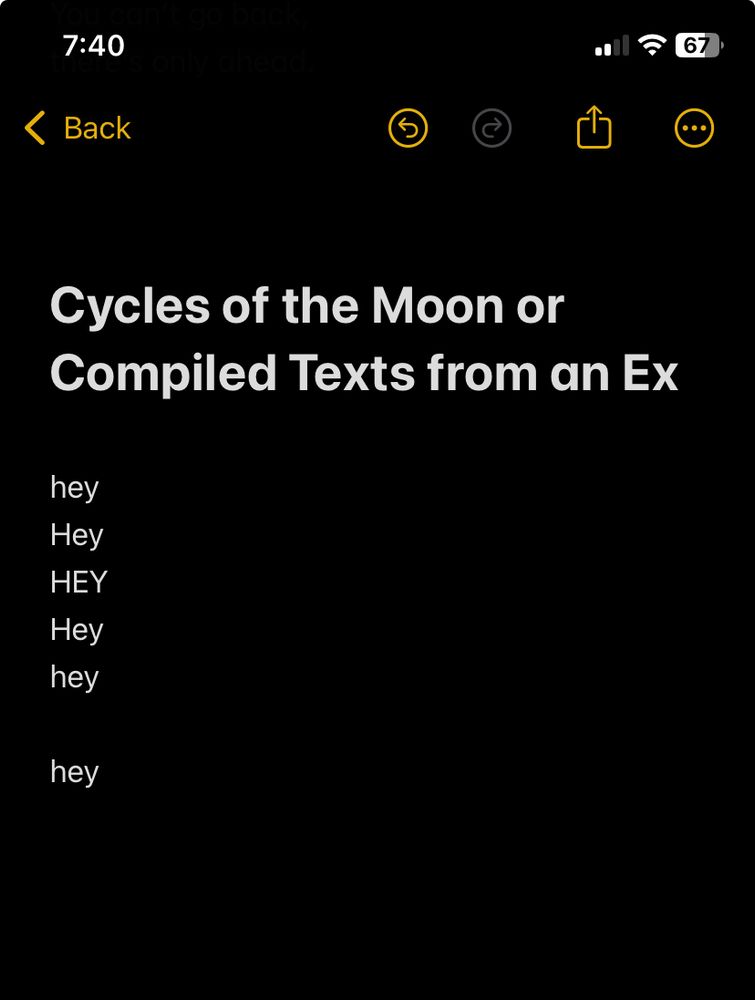Undo the last edit
This screenshot has width=755, height=1000.
[407, 128]
